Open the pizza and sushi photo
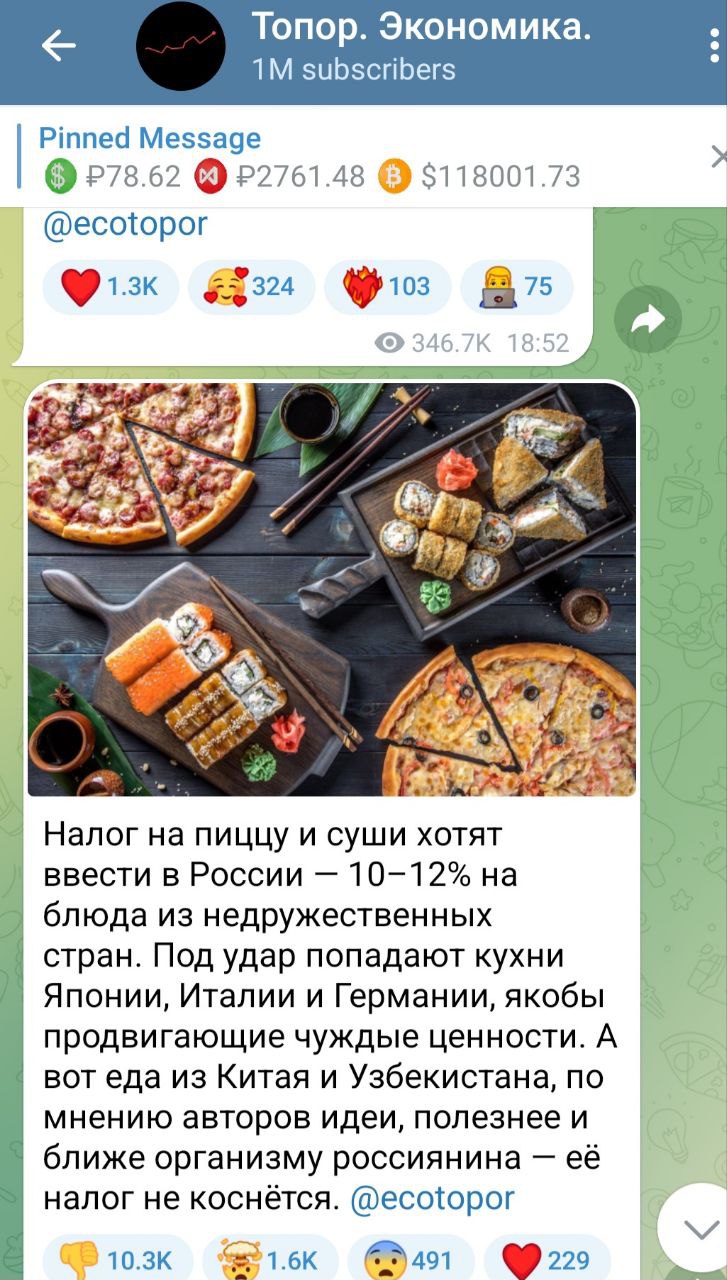 (331, 589)
